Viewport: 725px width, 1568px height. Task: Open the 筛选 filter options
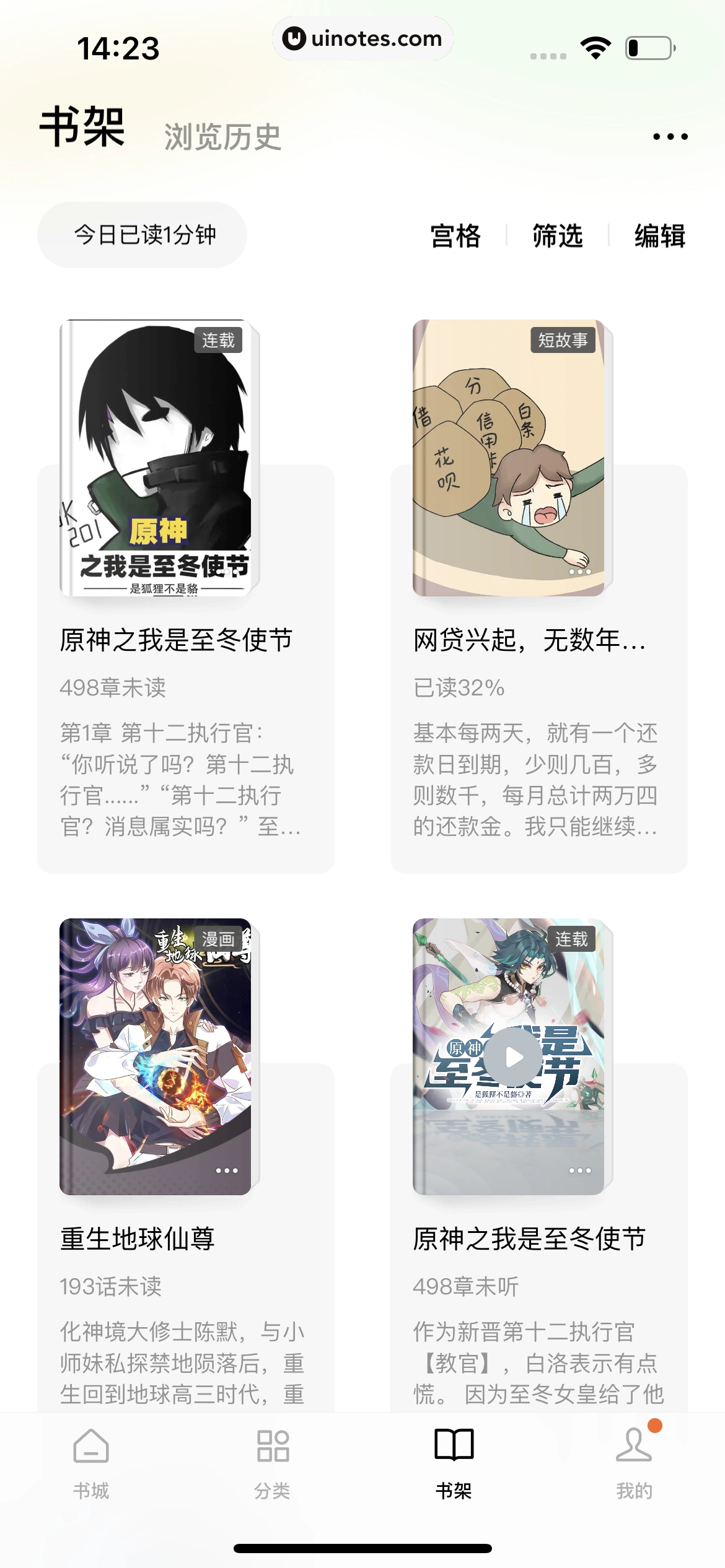pos(558,236)
